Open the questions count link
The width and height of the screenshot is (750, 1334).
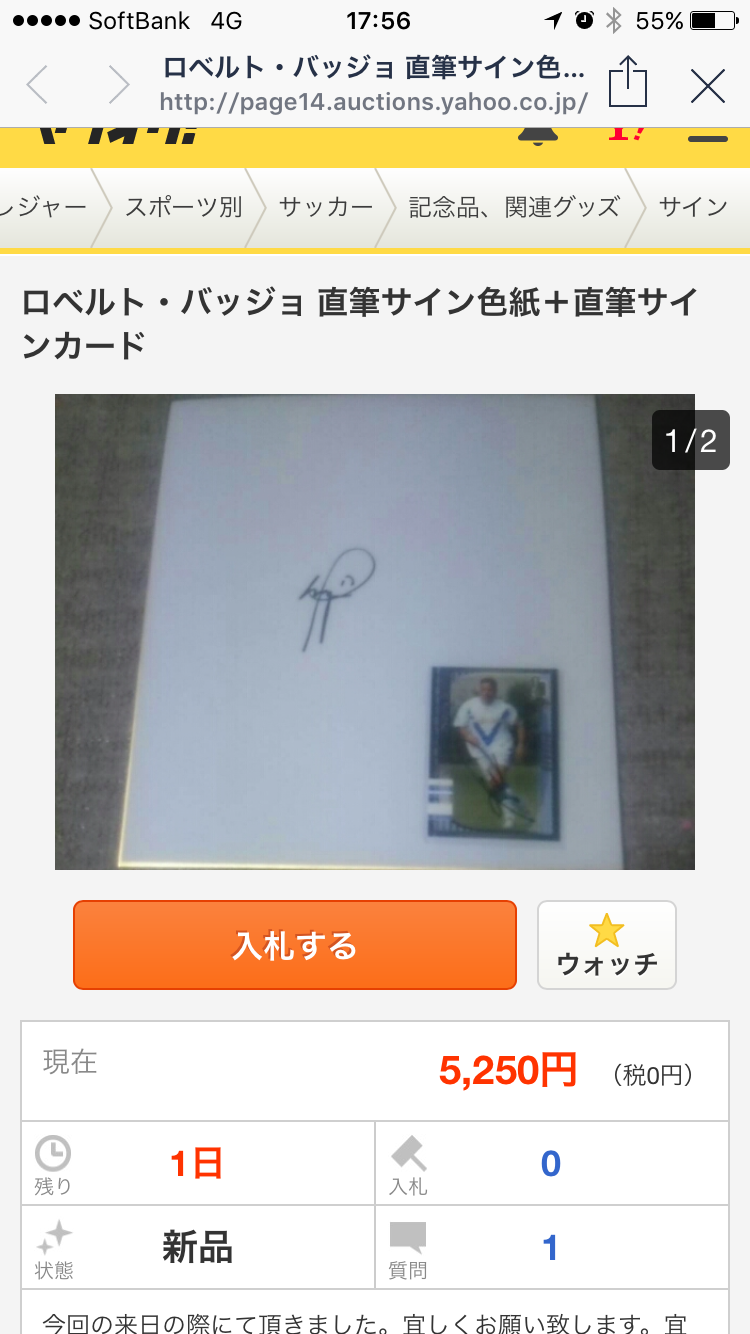pos(550,1248)
